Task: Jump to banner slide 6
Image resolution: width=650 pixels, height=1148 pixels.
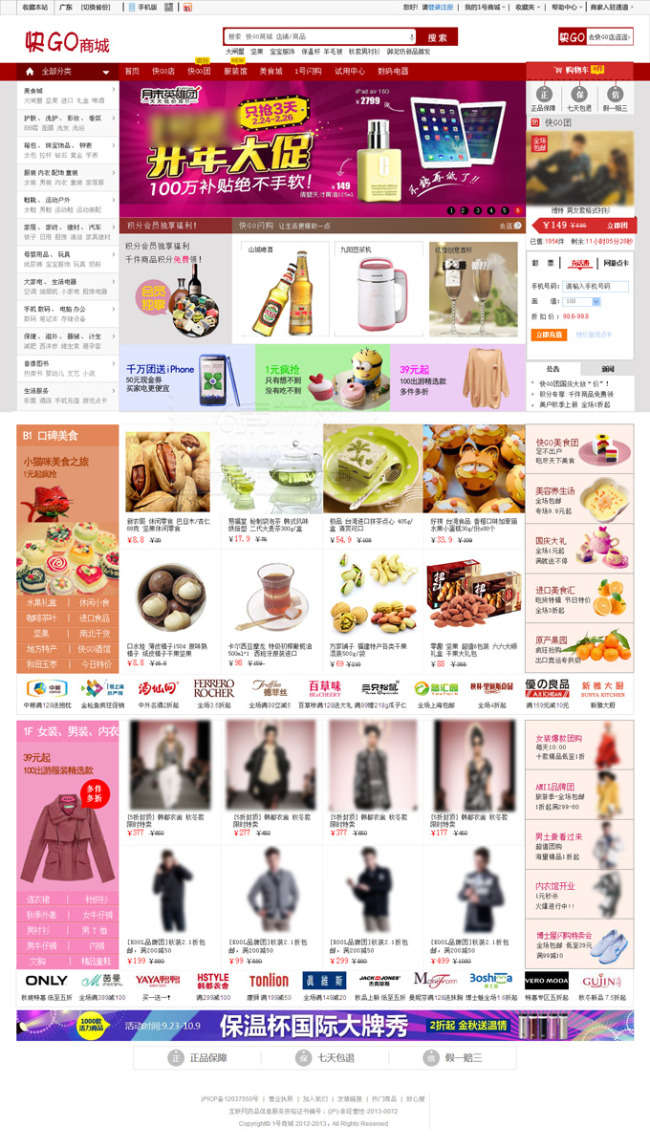Action: (x=517, y=211)
